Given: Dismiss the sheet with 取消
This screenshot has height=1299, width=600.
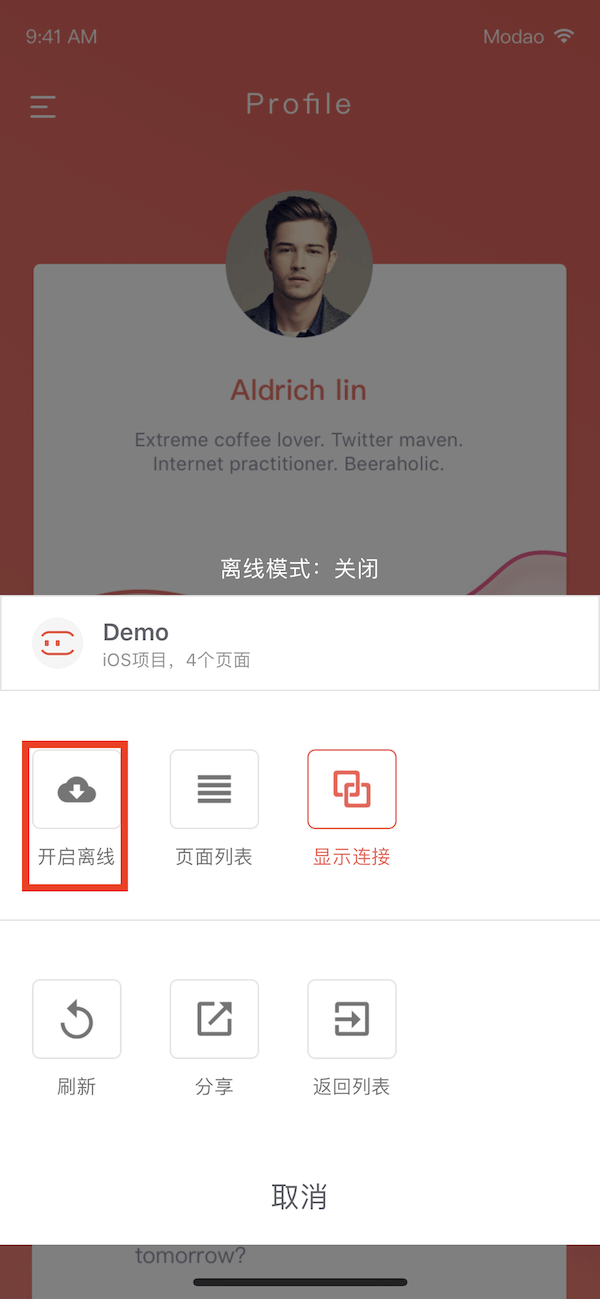Looking at the screenshot, I should pyautogui.click(x=299, y=1196).
